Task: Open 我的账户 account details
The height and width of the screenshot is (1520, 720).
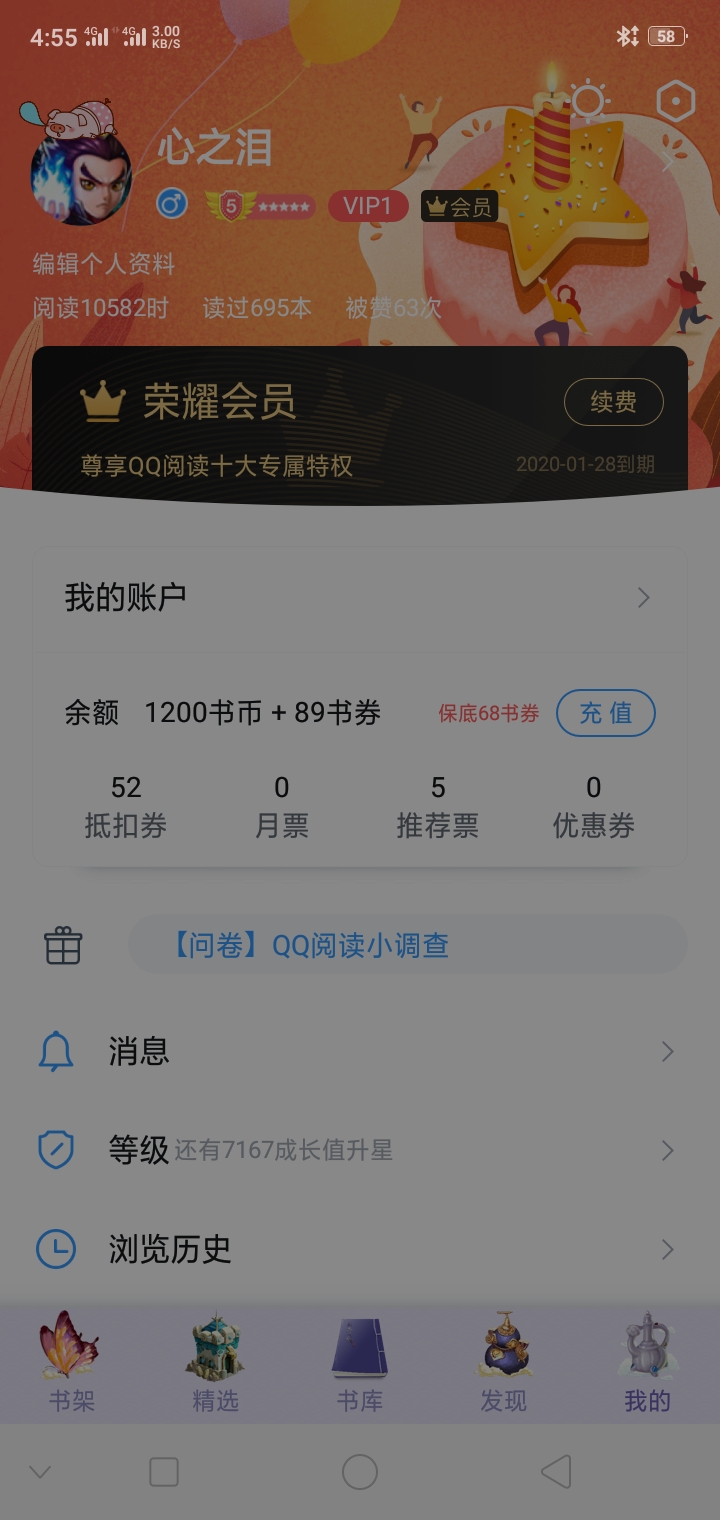Action: point(360,598)
